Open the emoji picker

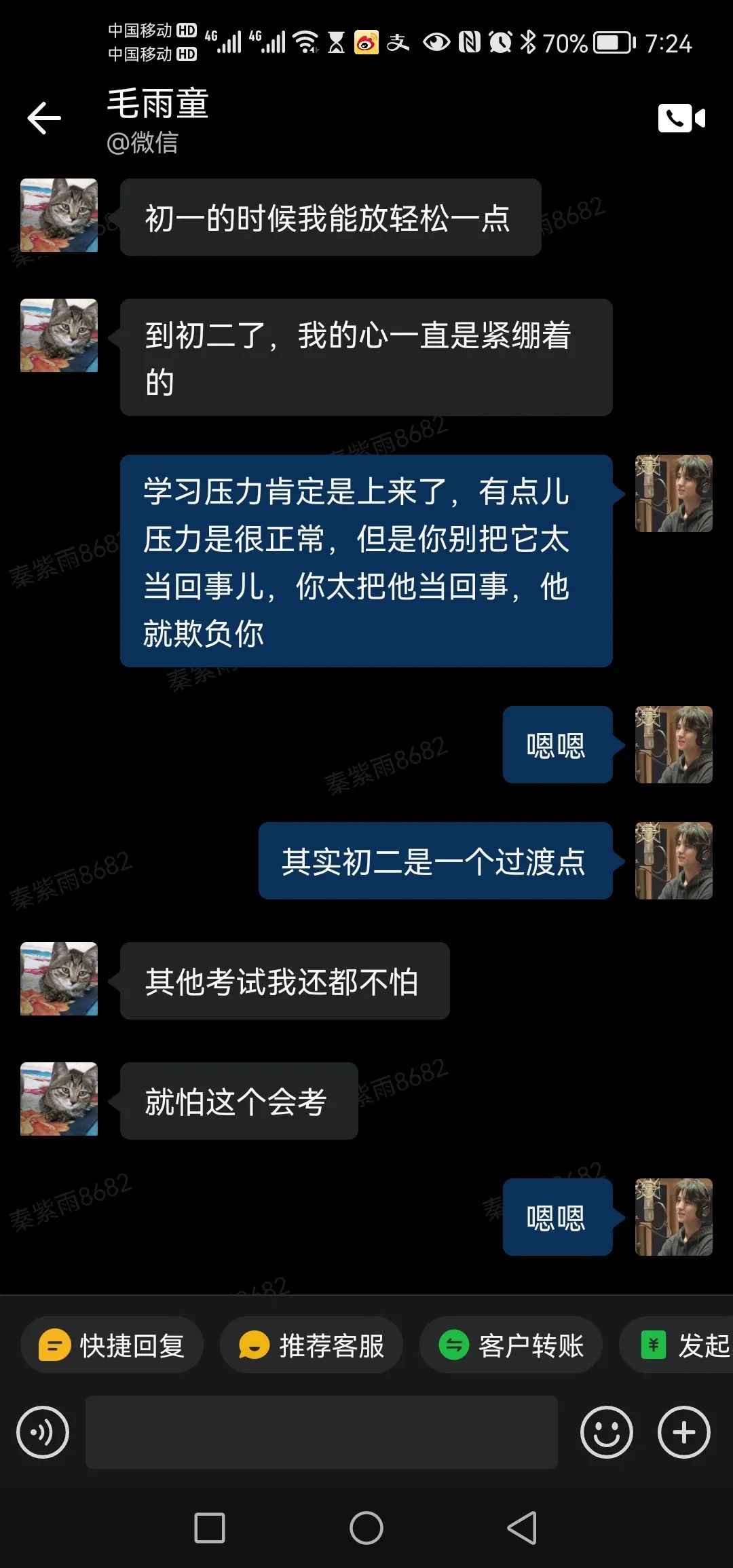pyautogui.click(x=606, y=1432)
